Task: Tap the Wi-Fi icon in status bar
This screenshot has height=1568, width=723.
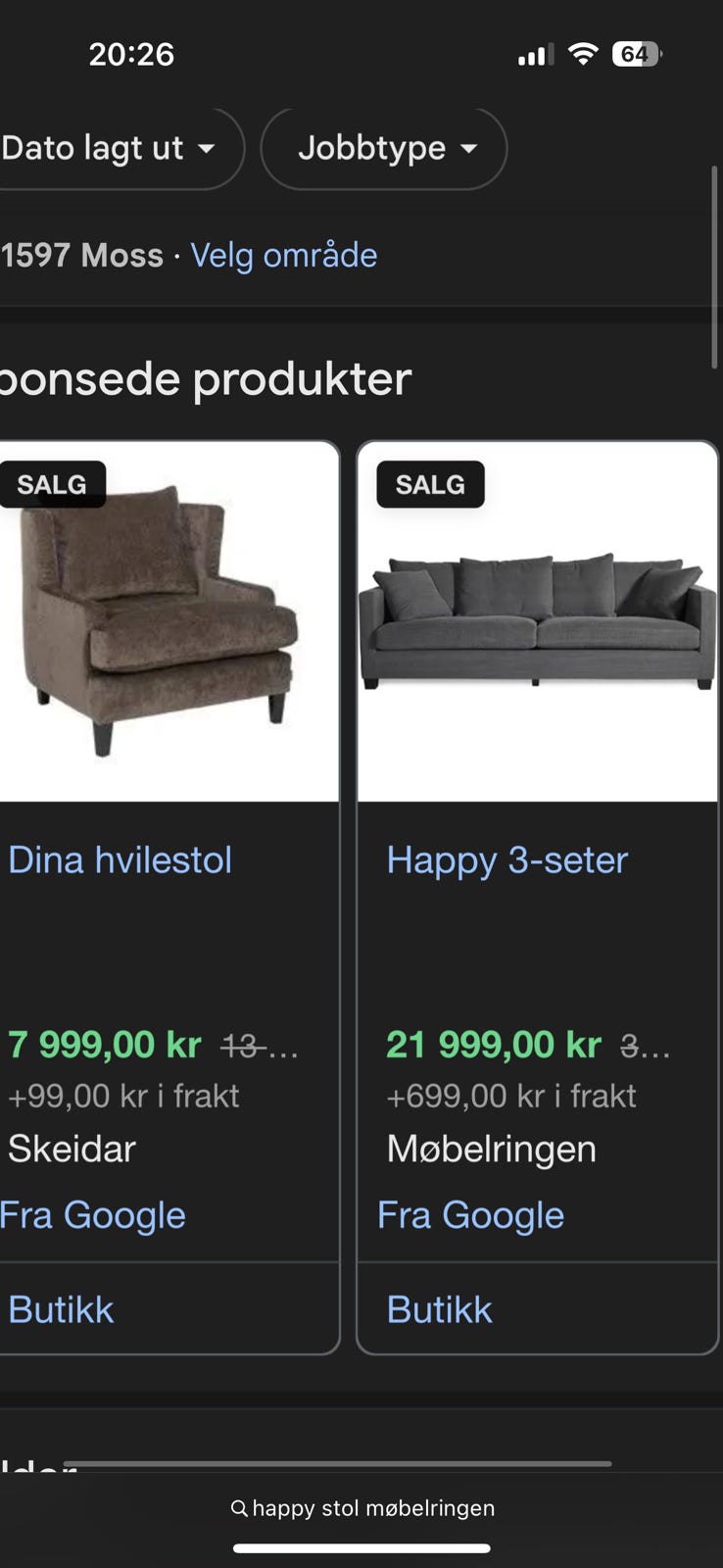Action: (x=583, y=54)
